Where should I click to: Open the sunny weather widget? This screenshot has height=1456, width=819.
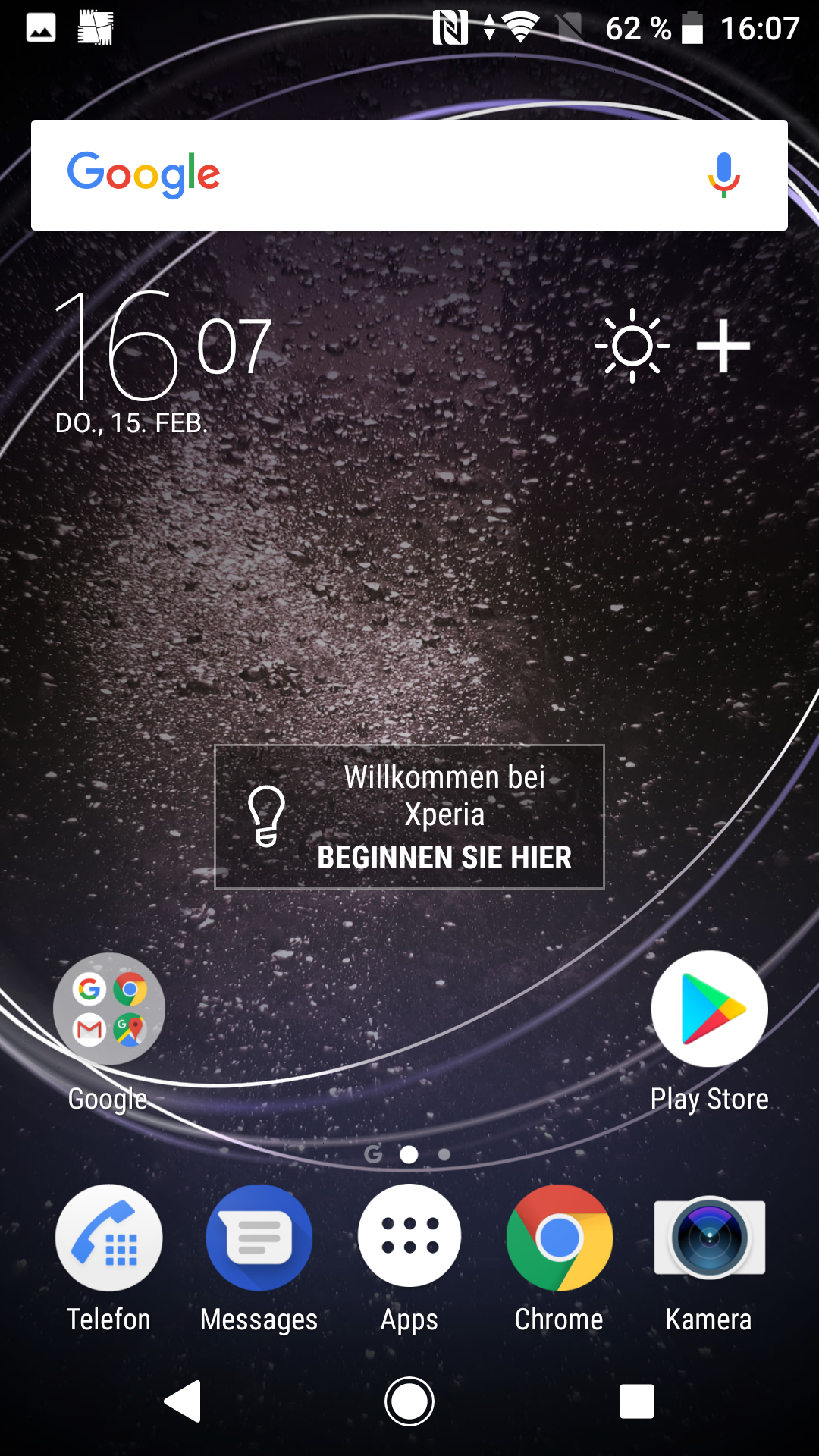coord(632,346)
